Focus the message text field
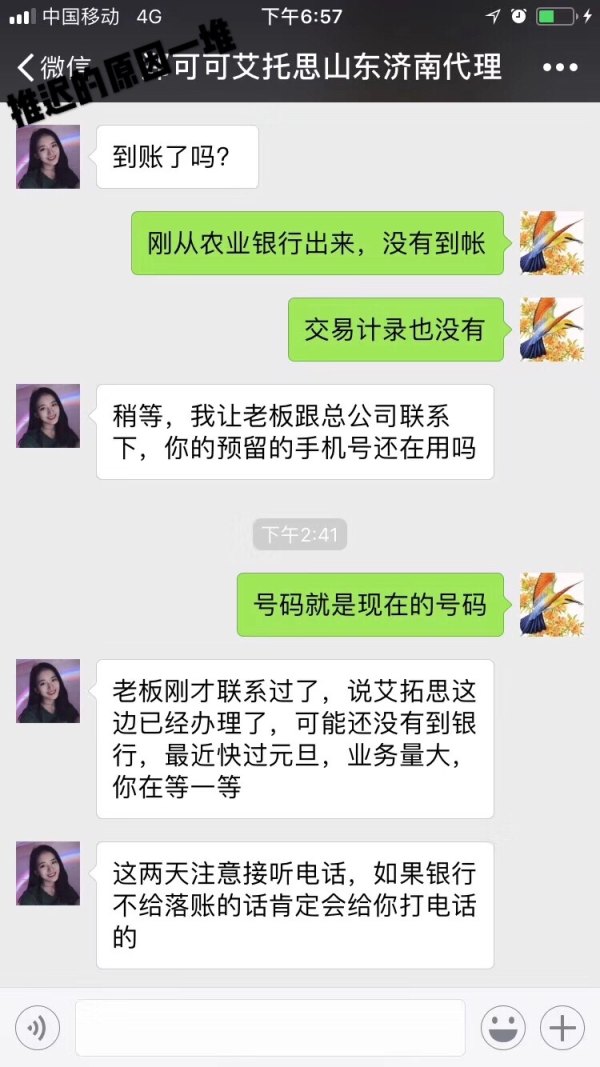The height and width of the screenshot is (1067, 600). click(270, 1027)
